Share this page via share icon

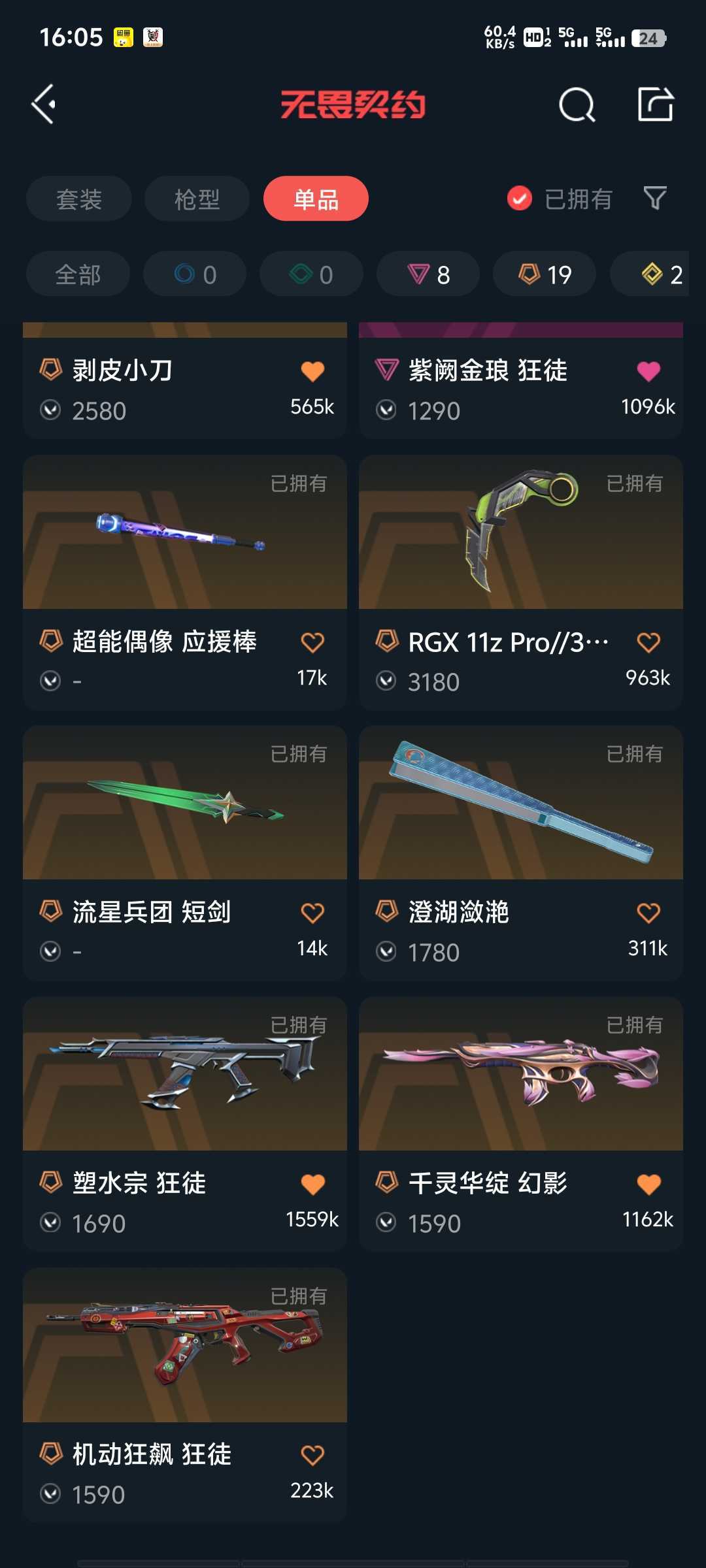click(x=656, y=104)
